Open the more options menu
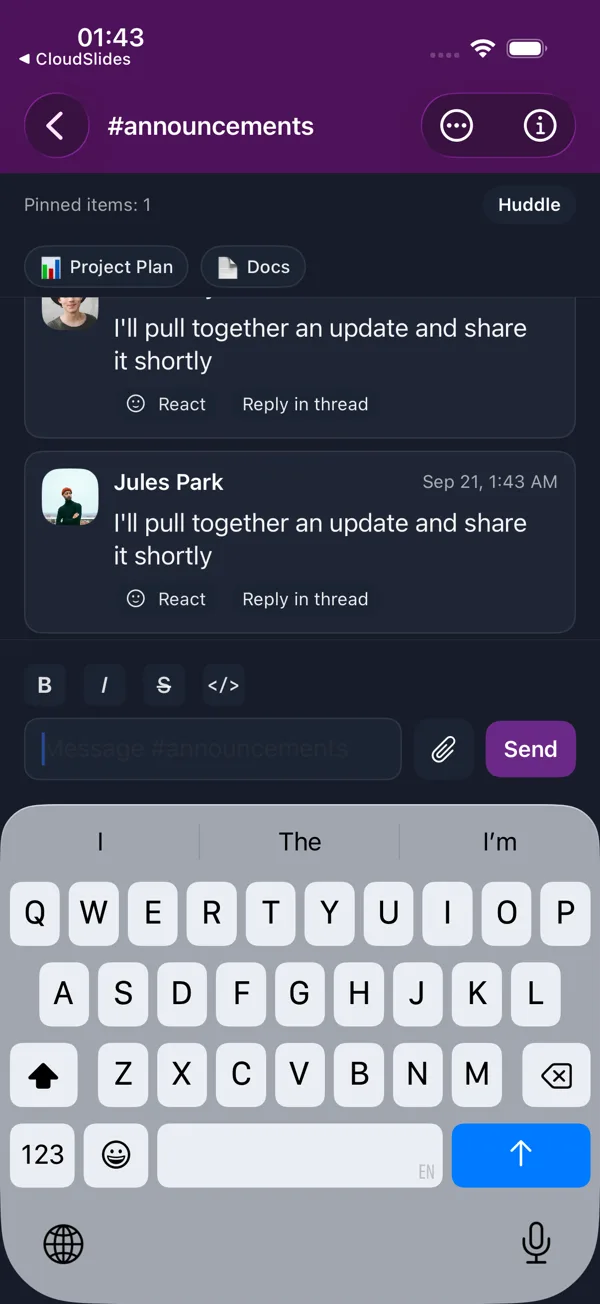Viewport: 600px width, 1304px height. coord(457,126)
